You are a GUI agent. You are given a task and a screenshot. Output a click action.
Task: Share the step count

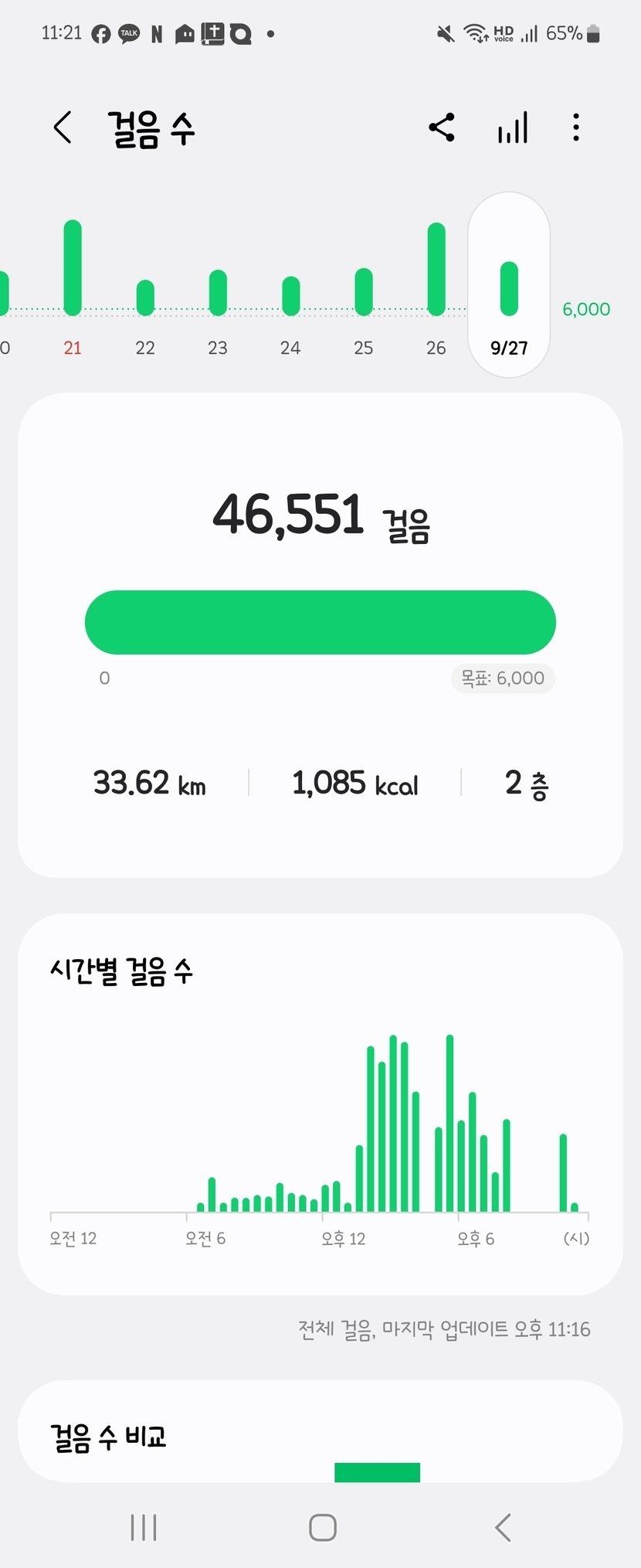click(442, 128)
